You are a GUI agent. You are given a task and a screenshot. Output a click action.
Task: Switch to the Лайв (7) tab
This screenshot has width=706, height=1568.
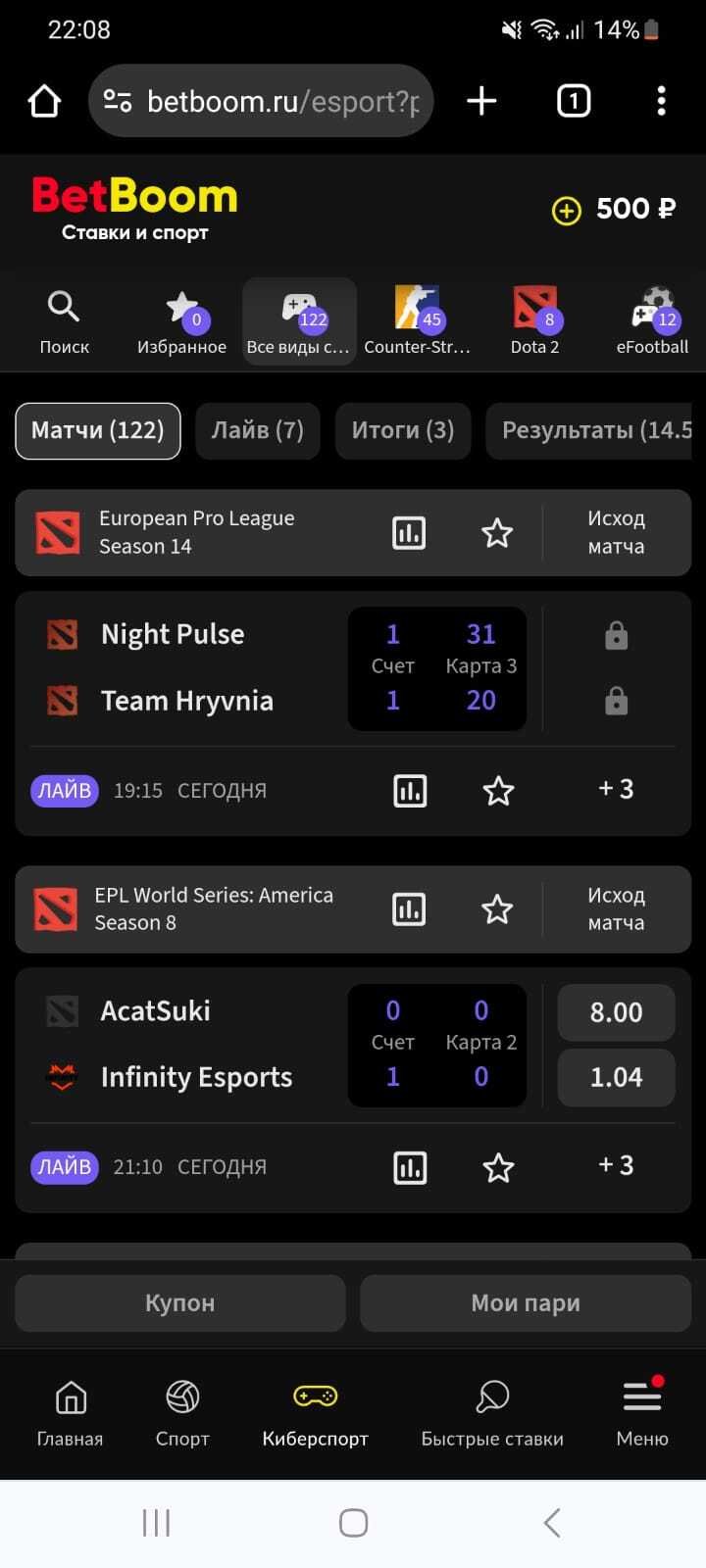click(258, 430)
